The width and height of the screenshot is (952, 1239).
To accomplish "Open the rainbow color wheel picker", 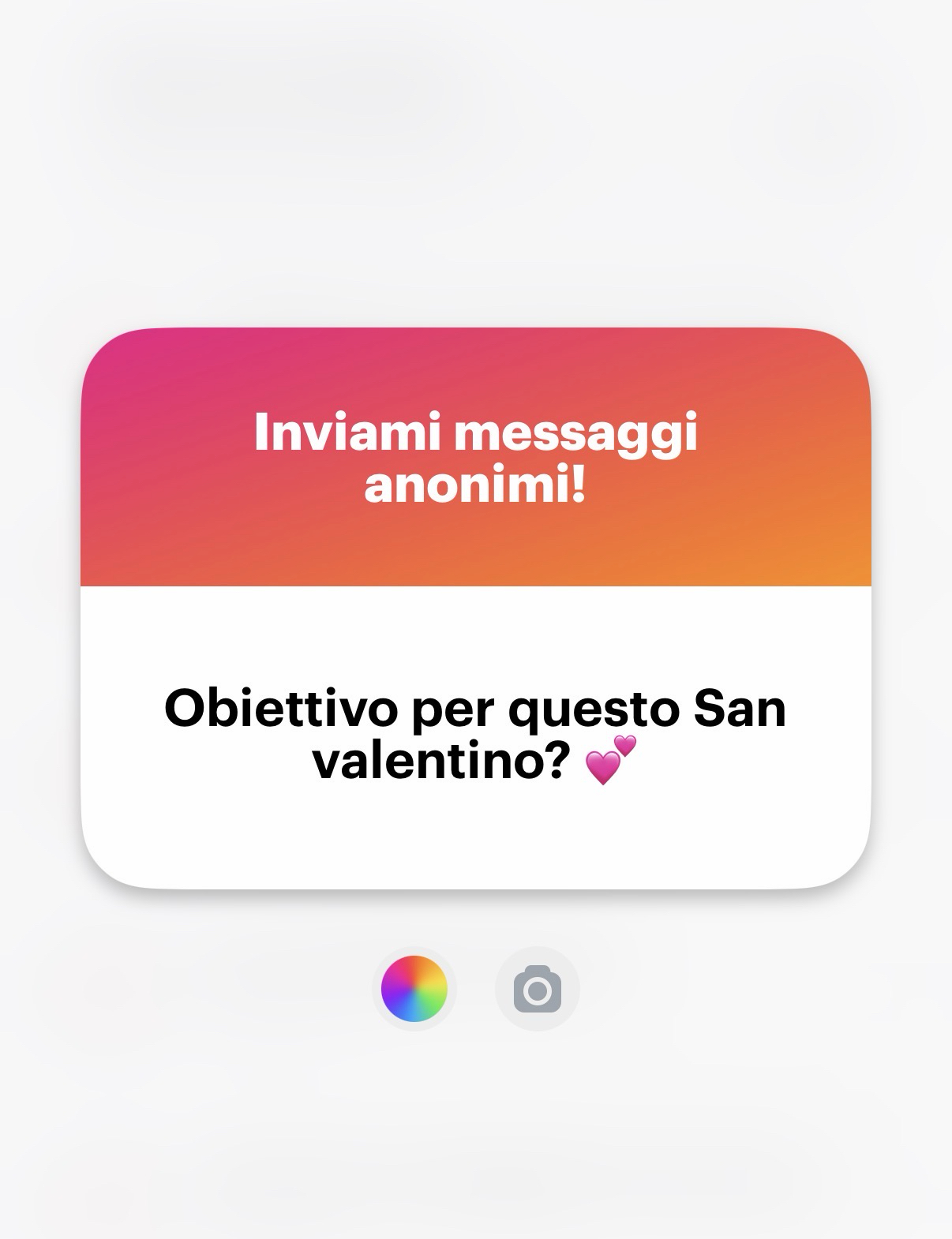I will (x=414, y=988).
